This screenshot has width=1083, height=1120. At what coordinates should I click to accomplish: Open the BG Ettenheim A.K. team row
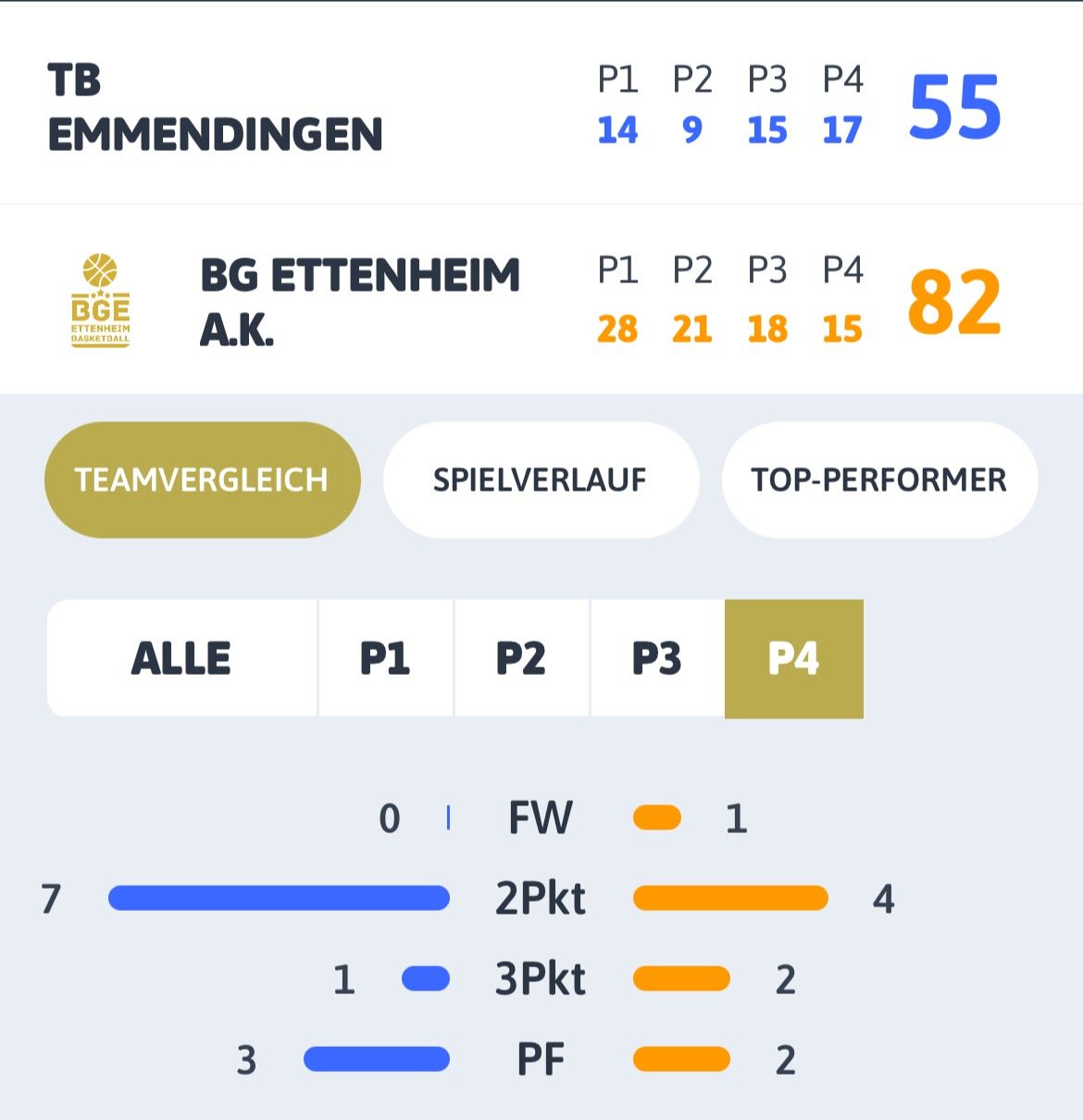click(x=541, y=300)
